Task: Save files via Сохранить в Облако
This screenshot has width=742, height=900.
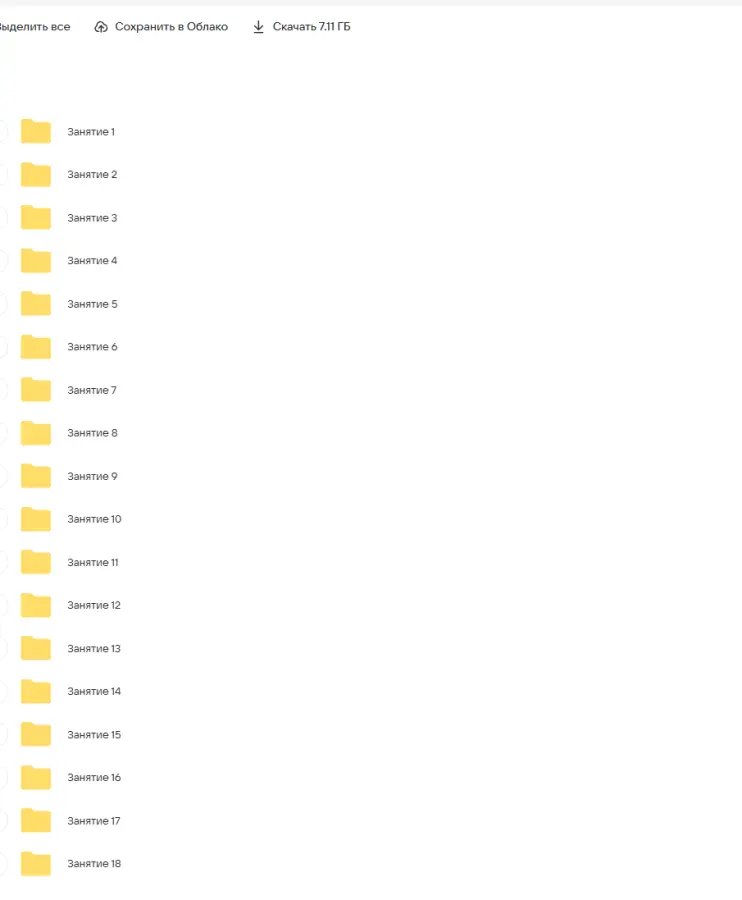Action: (x=161, y=27)
